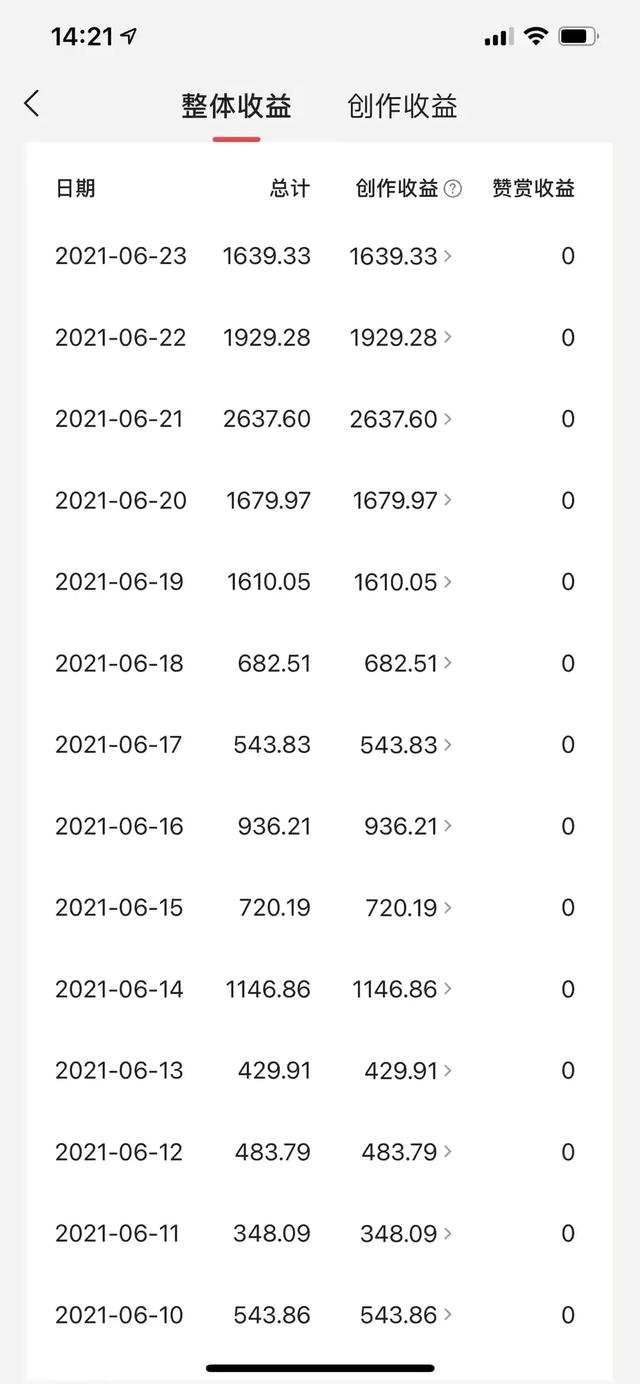The image size is (640, 1384).
Task: Open 创作收益 details for 2021-06-13
Action: [408, 1071]
